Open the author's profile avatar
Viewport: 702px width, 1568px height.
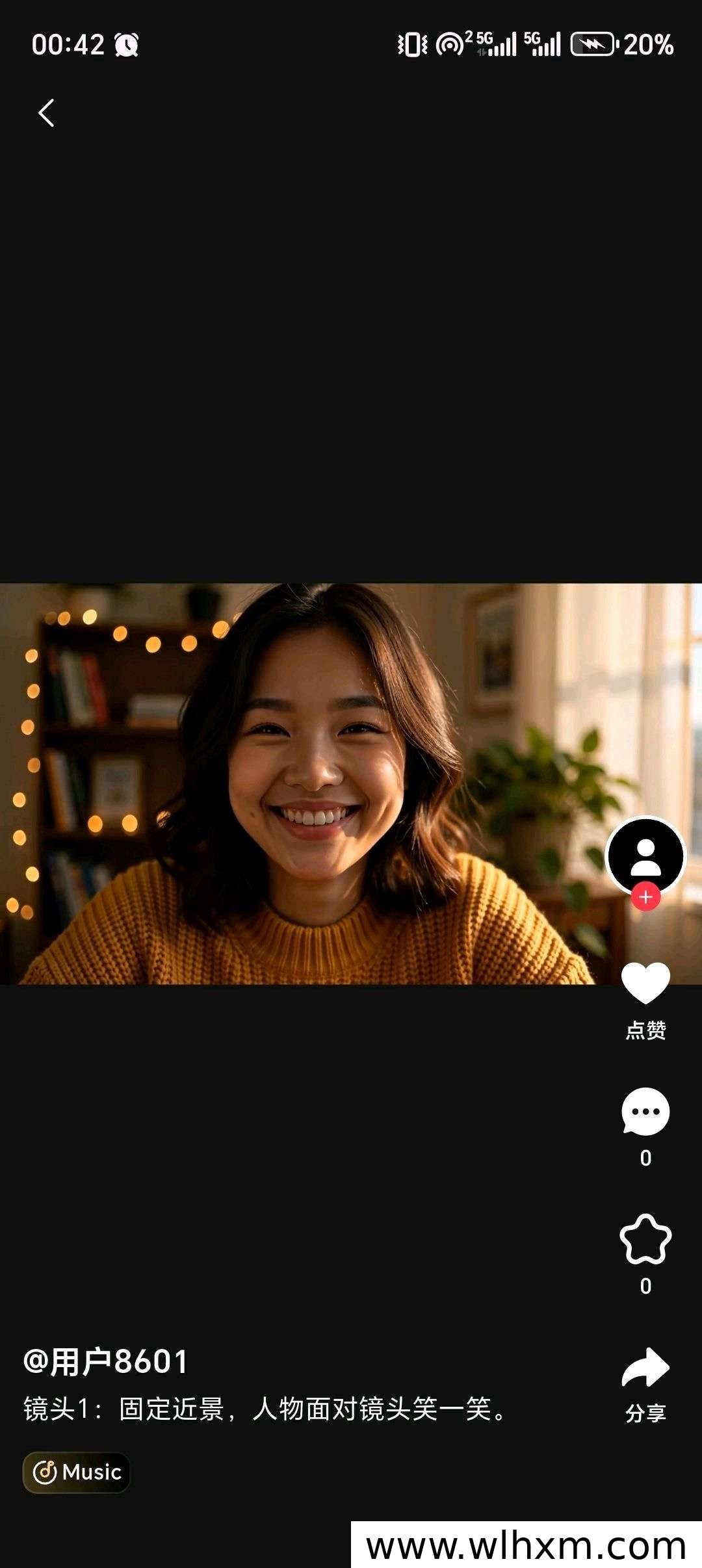coord(645,856)
